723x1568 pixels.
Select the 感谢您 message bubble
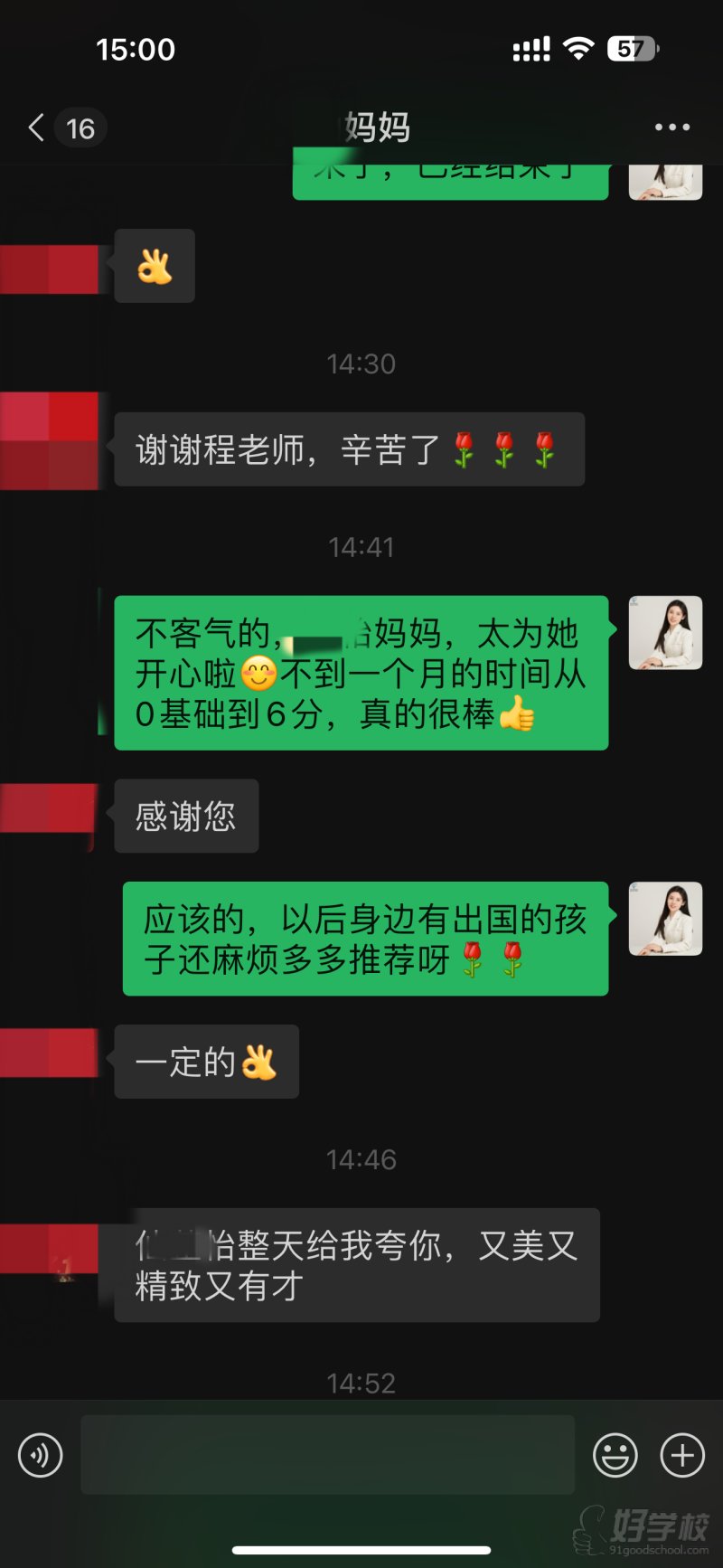185,816
